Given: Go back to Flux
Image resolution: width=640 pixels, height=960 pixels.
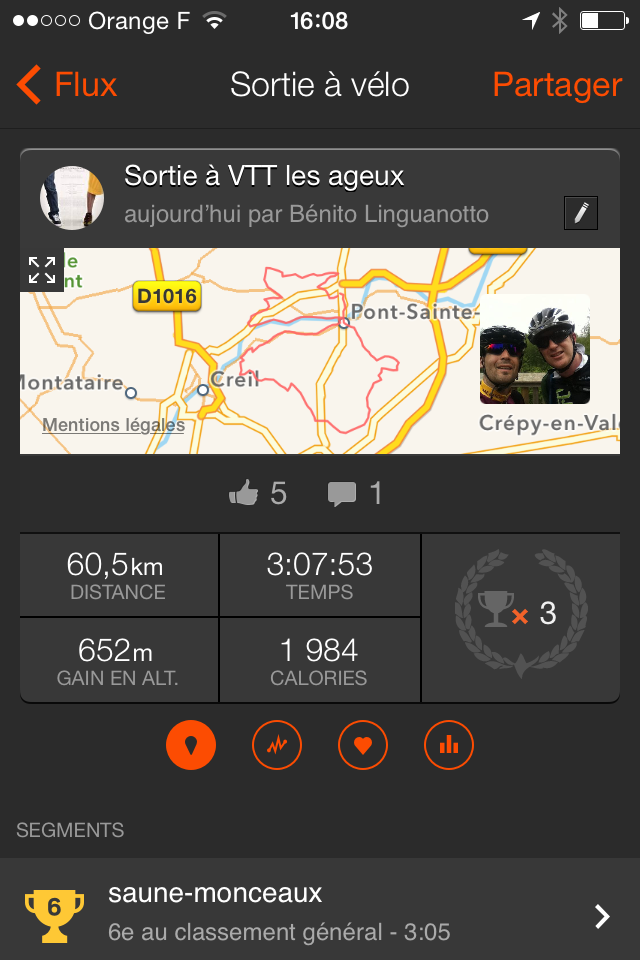Looking at the screenshot, I should pyautogui.click(x=67, y=85).
